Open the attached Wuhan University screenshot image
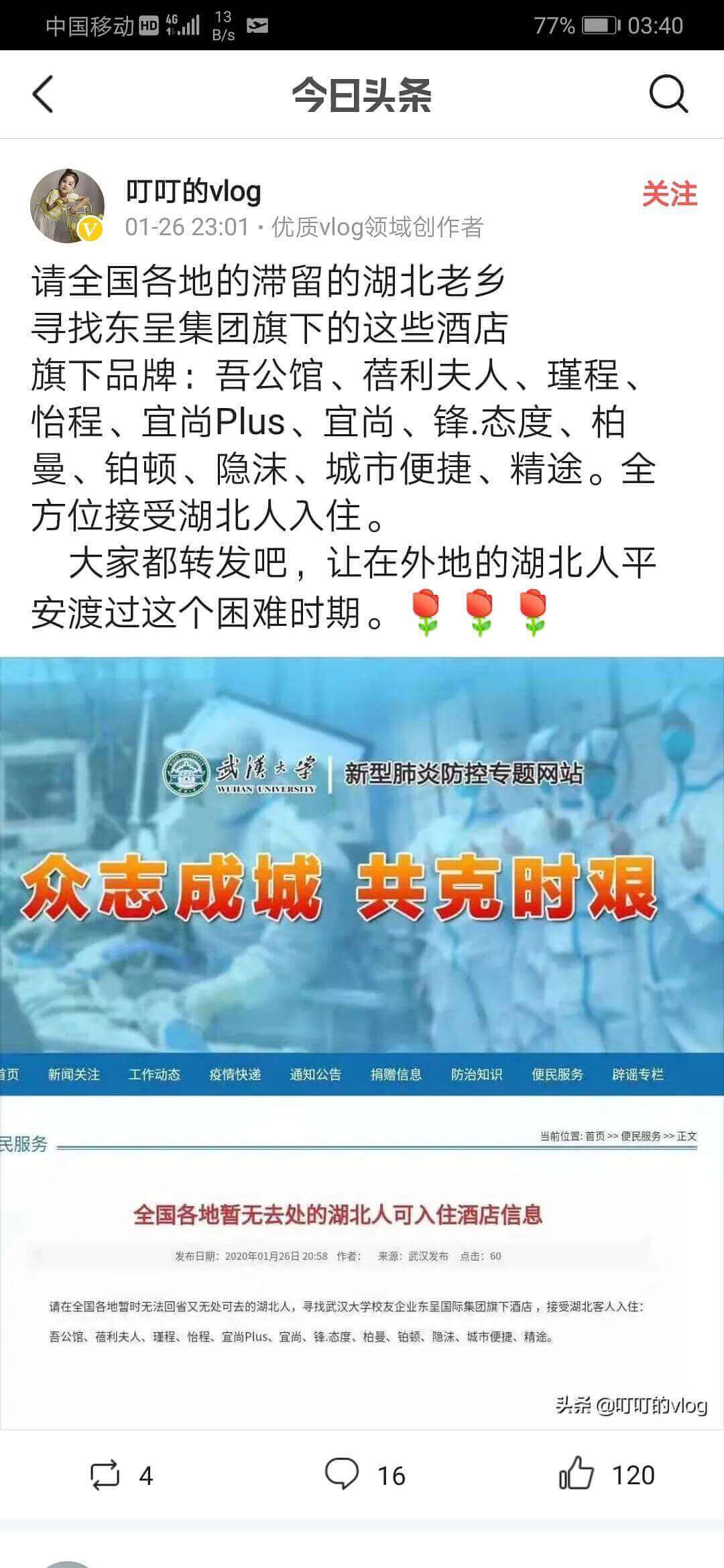The height and width of the screenshot is (1568, 724). pos(362,1042)
